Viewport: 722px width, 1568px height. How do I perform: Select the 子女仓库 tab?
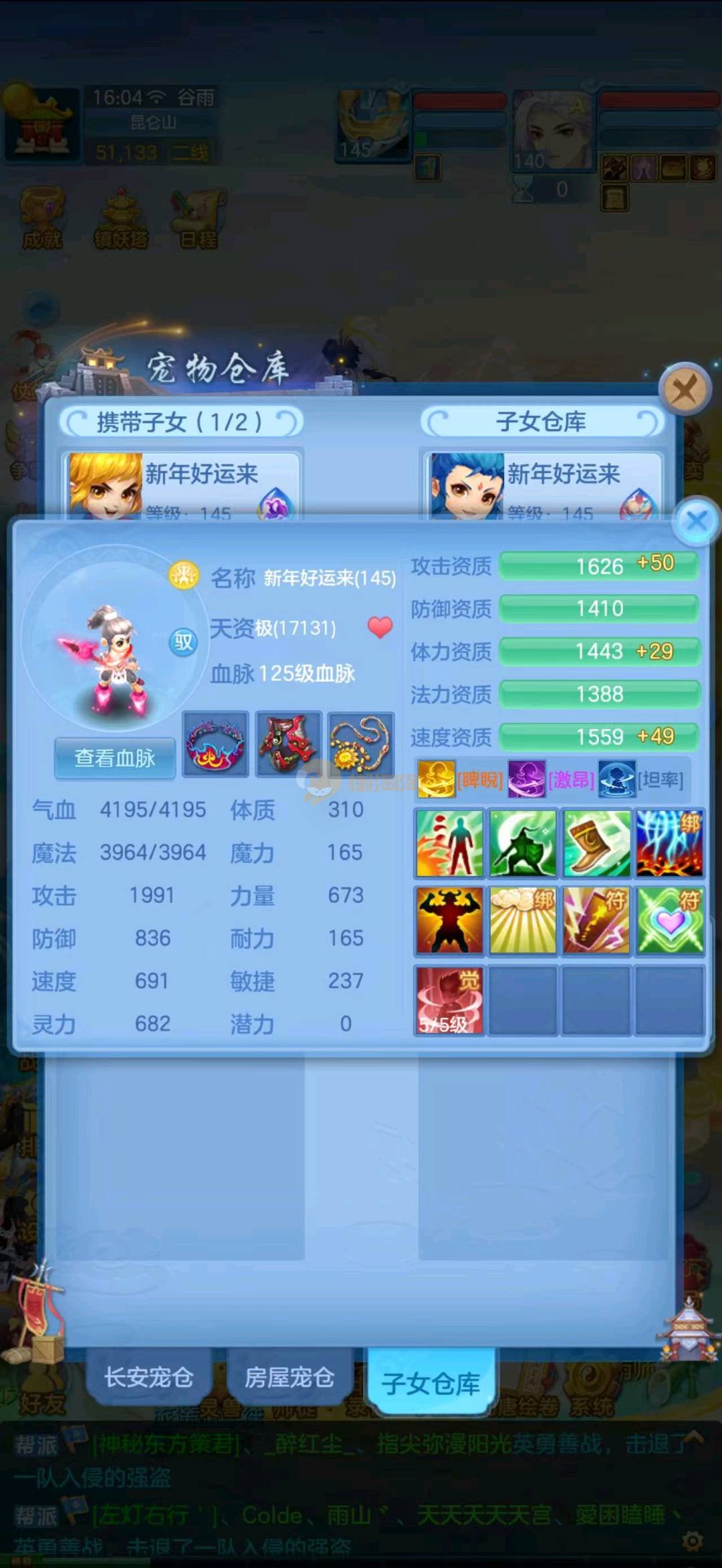[431, 1382]
